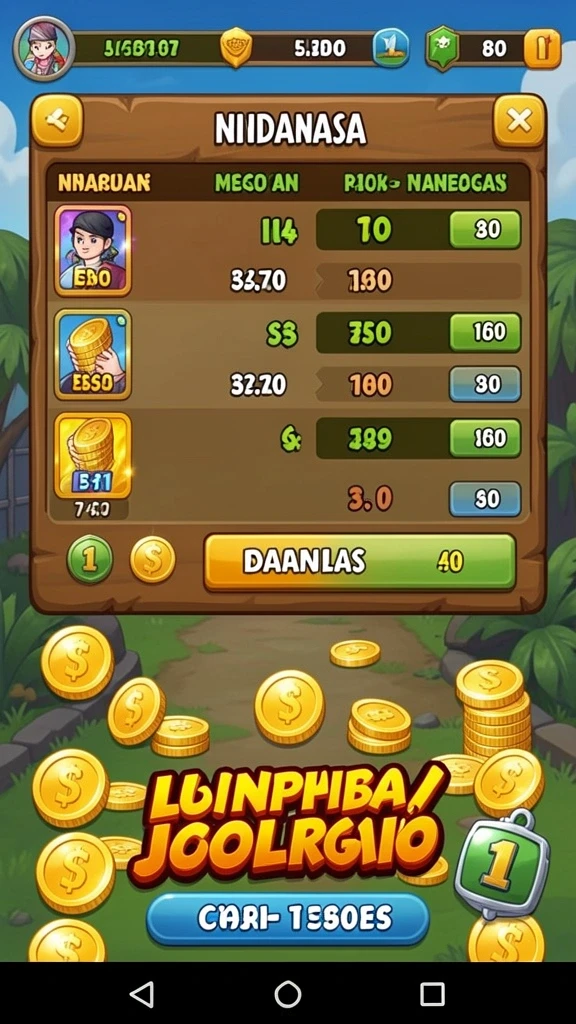Tap the blue icon next to 5.300
Screen dimensions: 576x1024
click(x=391, y=48)
